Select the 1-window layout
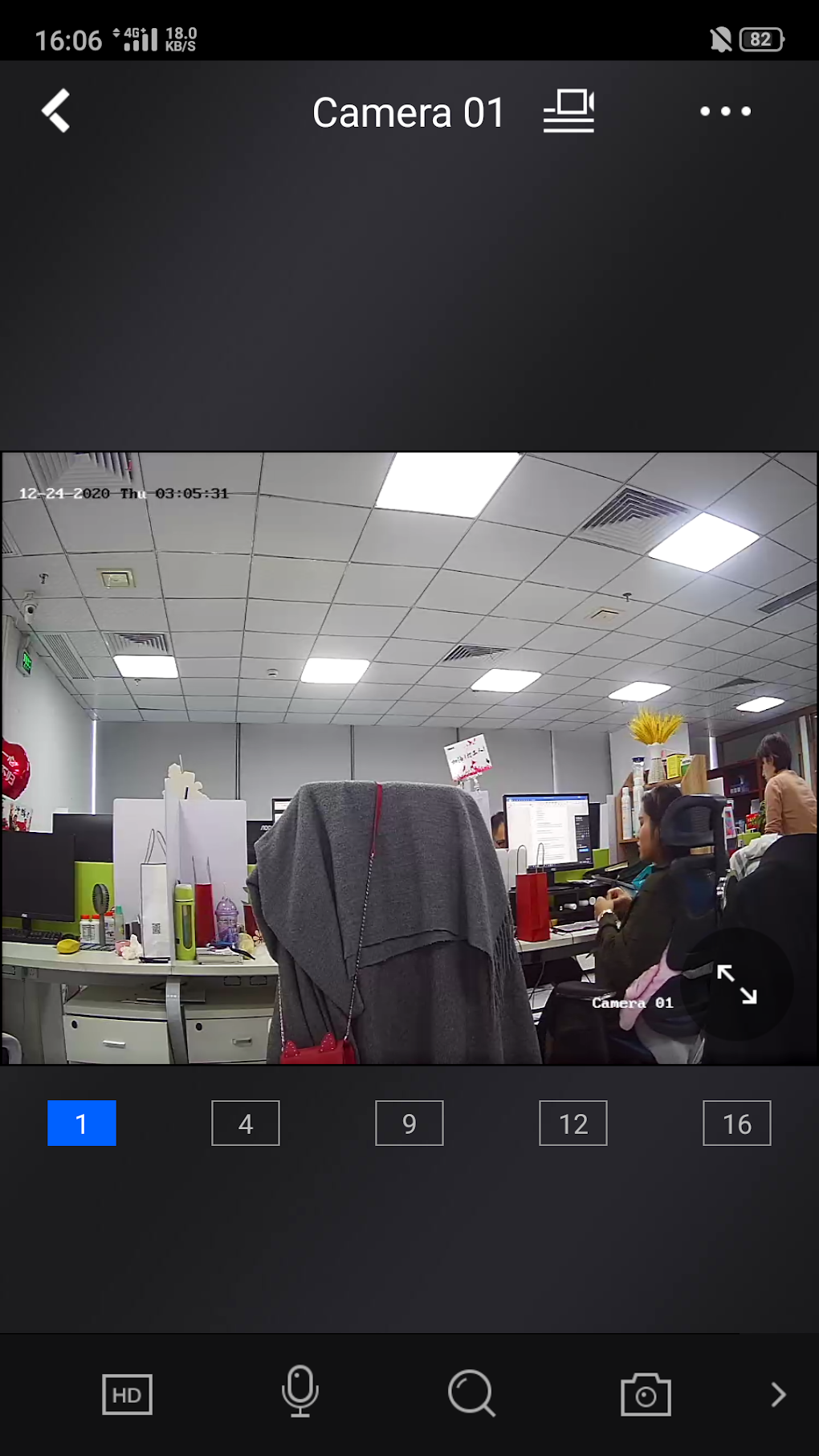The height and width of the screenshot is (1456, 819). point(82,1123)
